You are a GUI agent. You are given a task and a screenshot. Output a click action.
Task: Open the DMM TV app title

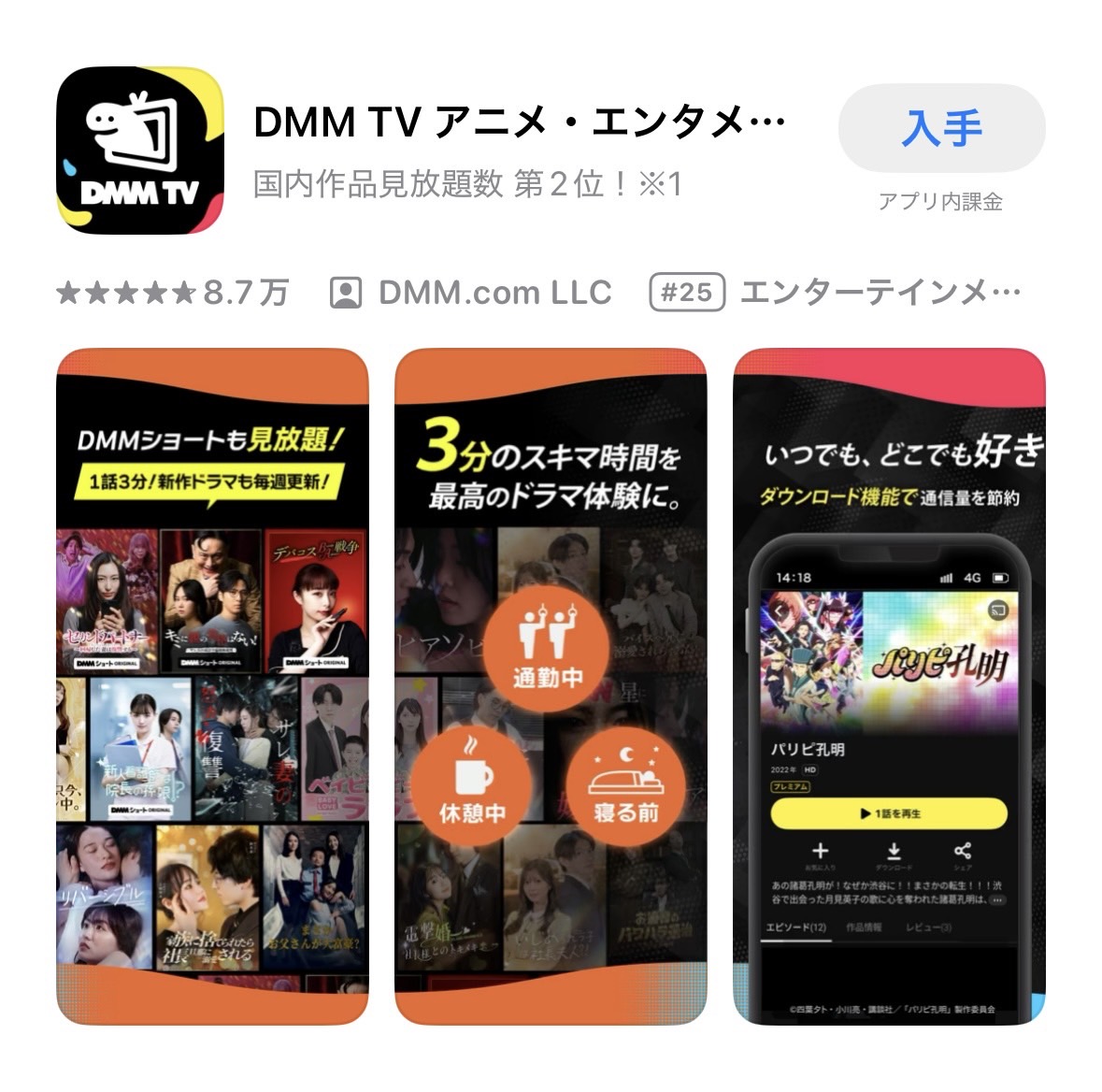(519, 122)
